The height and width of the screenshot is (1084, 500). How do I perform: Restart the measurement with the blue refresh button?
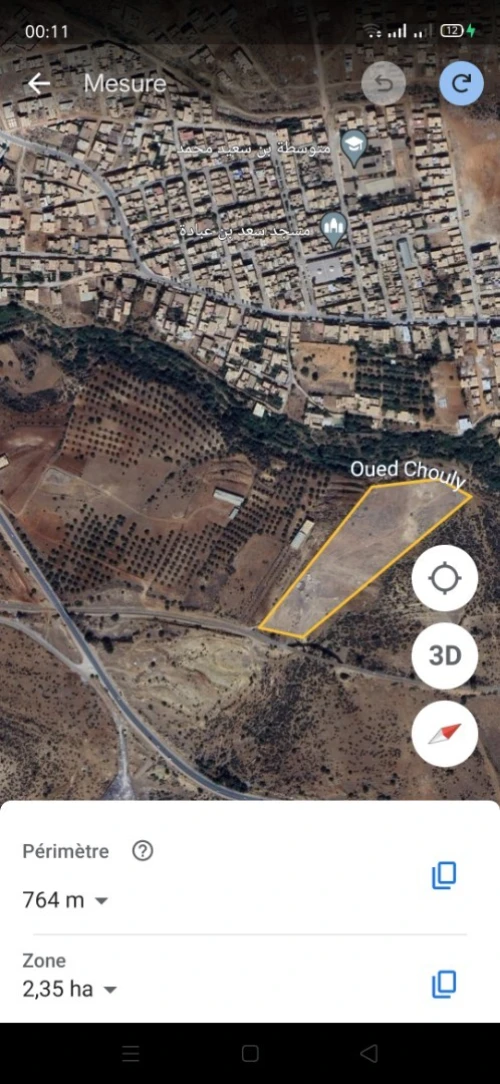tap(461, 84)
